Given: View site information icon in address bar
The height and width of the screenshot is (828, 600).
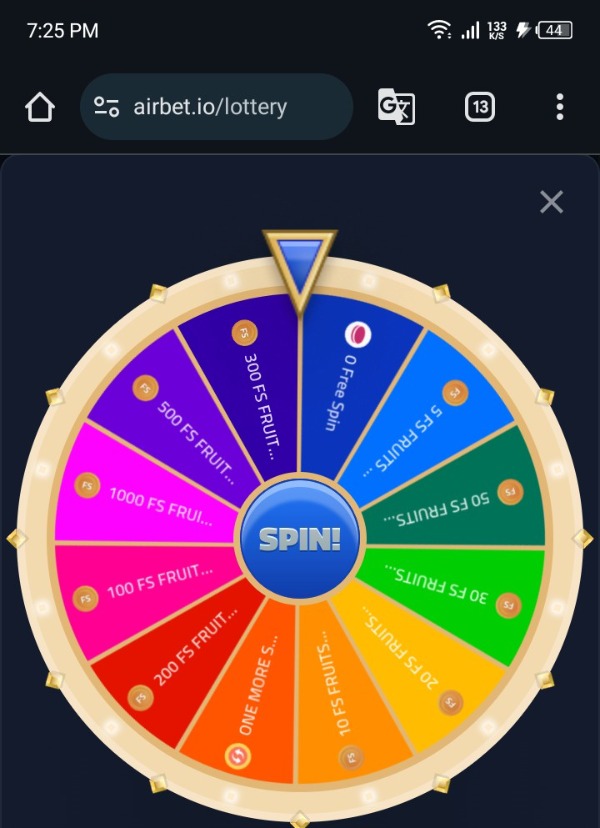Looking at the screenshot, I should tap(106, 107).
